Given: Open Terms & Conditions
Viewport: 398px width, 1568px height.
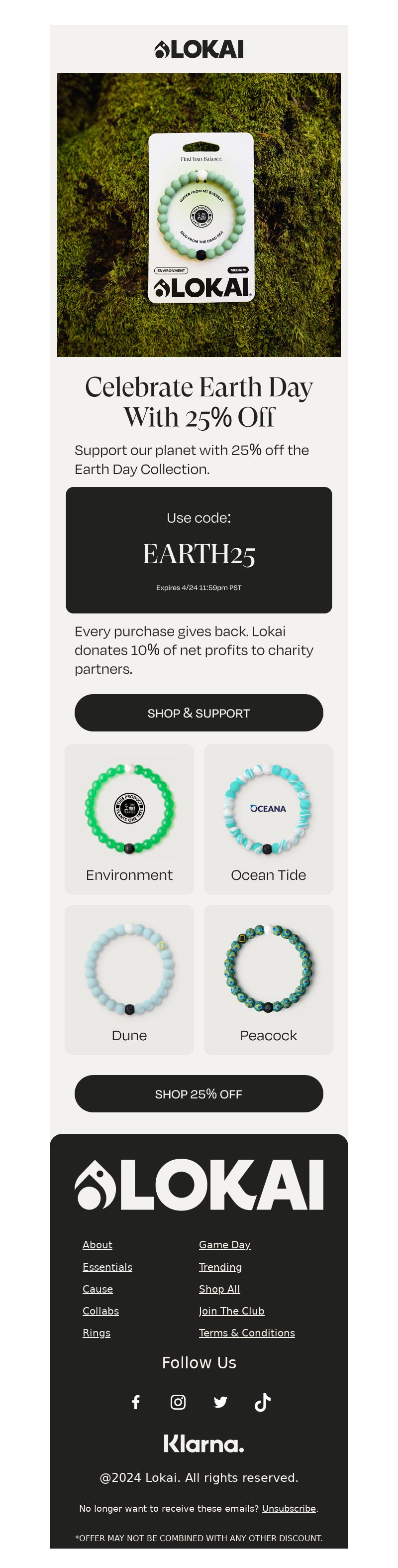Looking at the screenshot, I should point(246,1332).
